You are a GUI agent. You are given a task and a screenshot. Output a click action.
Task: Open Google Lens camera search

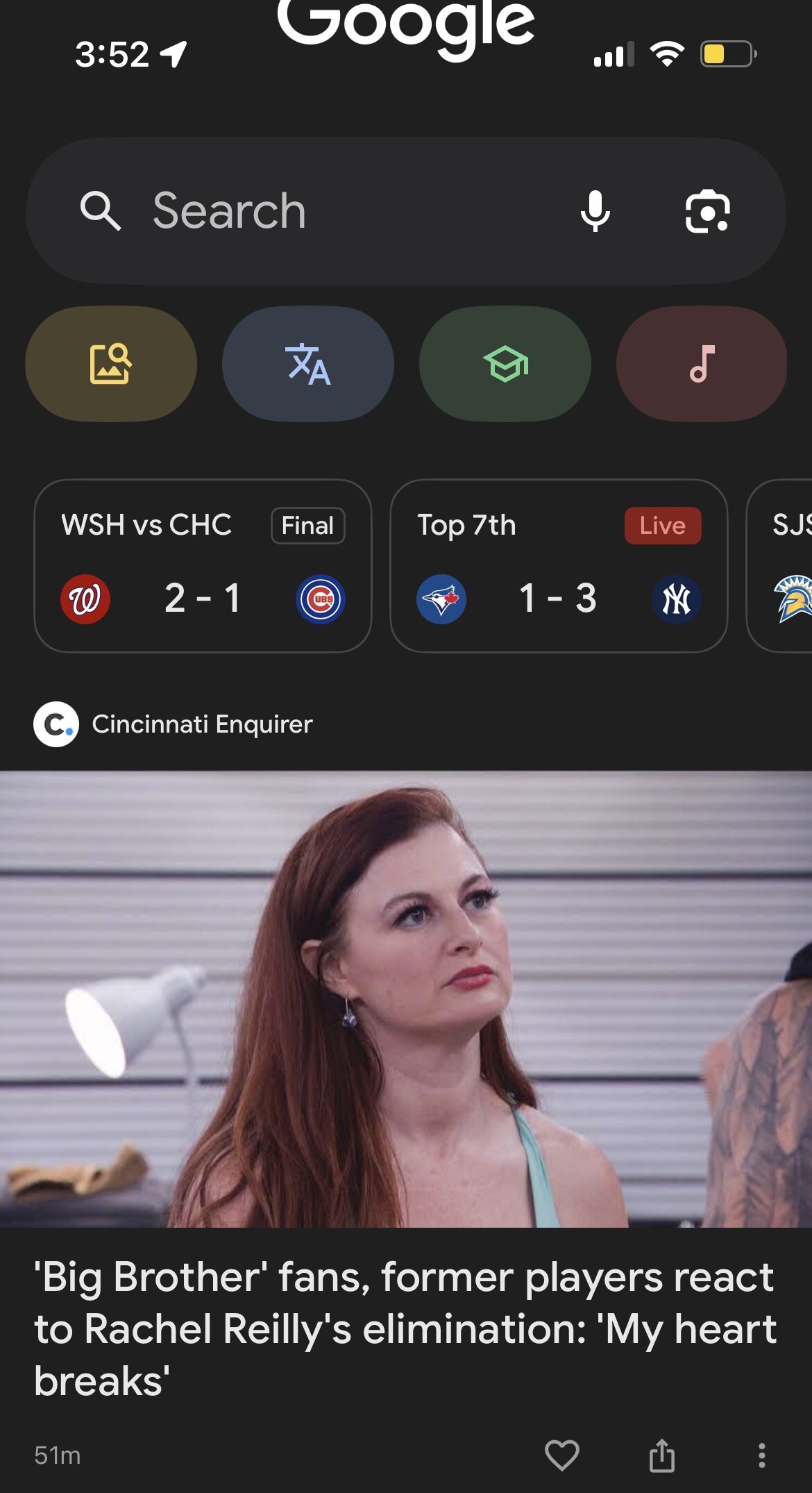(707, 210)
